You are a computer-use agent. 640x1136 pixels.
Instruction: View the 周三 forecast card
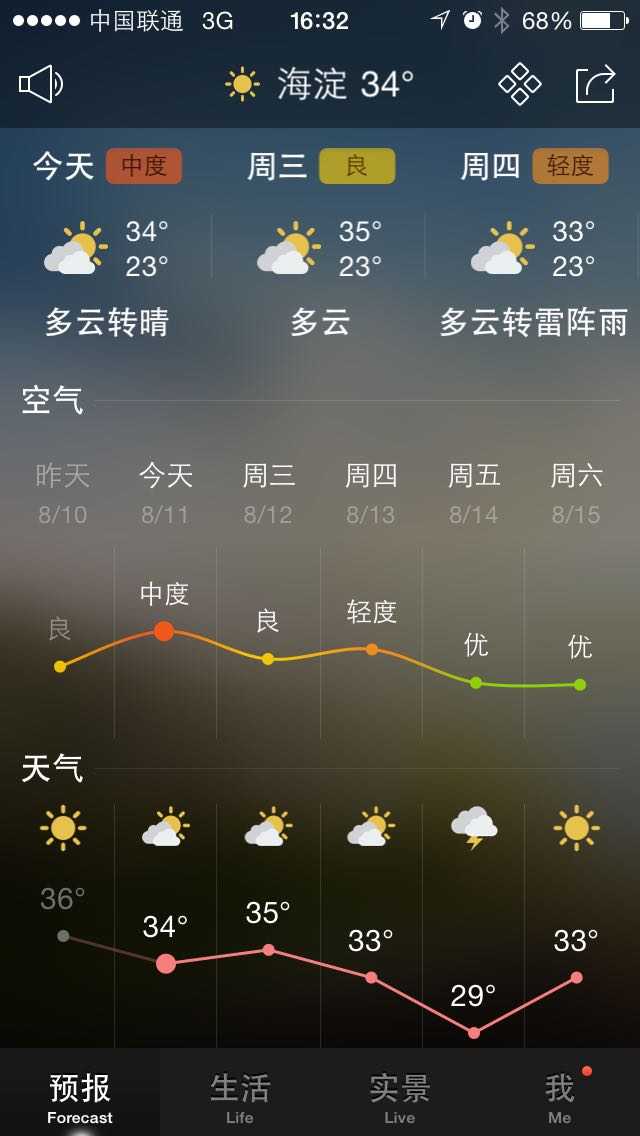[320, 245]
